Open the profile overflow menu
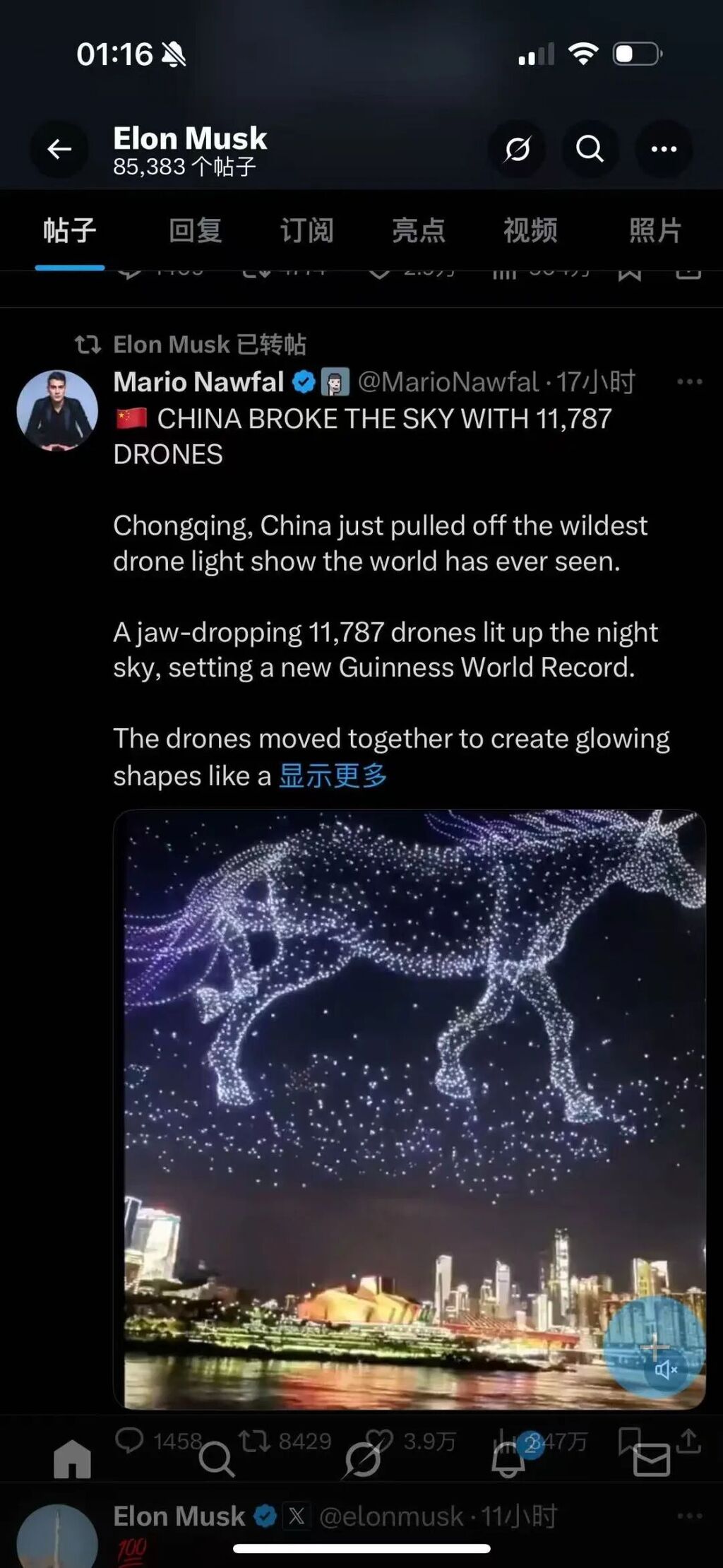Viewport: 723px width, 1568px height. [663, 149]
